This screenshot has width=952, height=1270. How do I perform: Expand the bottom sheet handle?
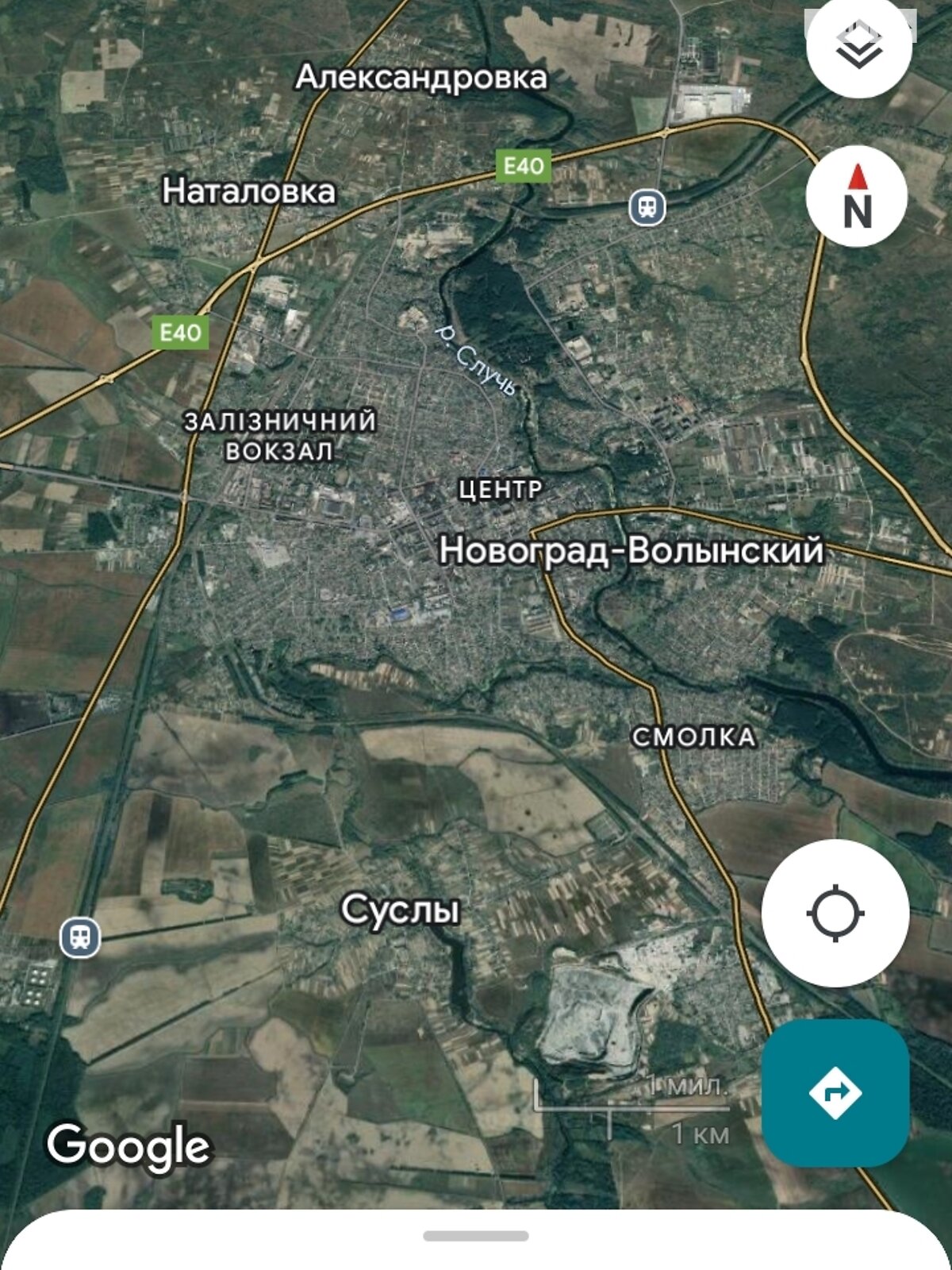476,1236
